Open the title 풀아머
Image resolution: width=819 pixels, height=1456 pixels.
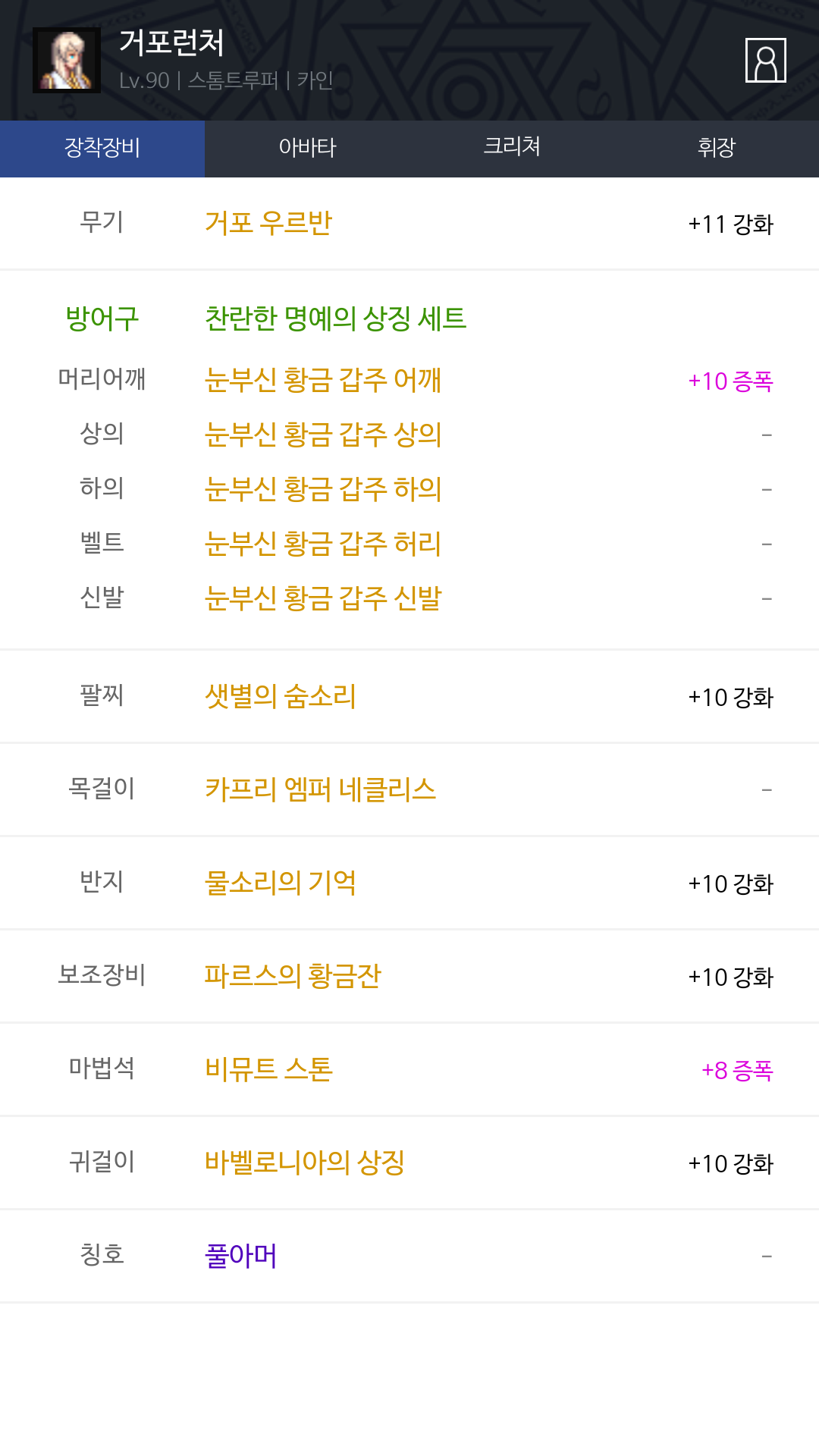(240, 1256)
